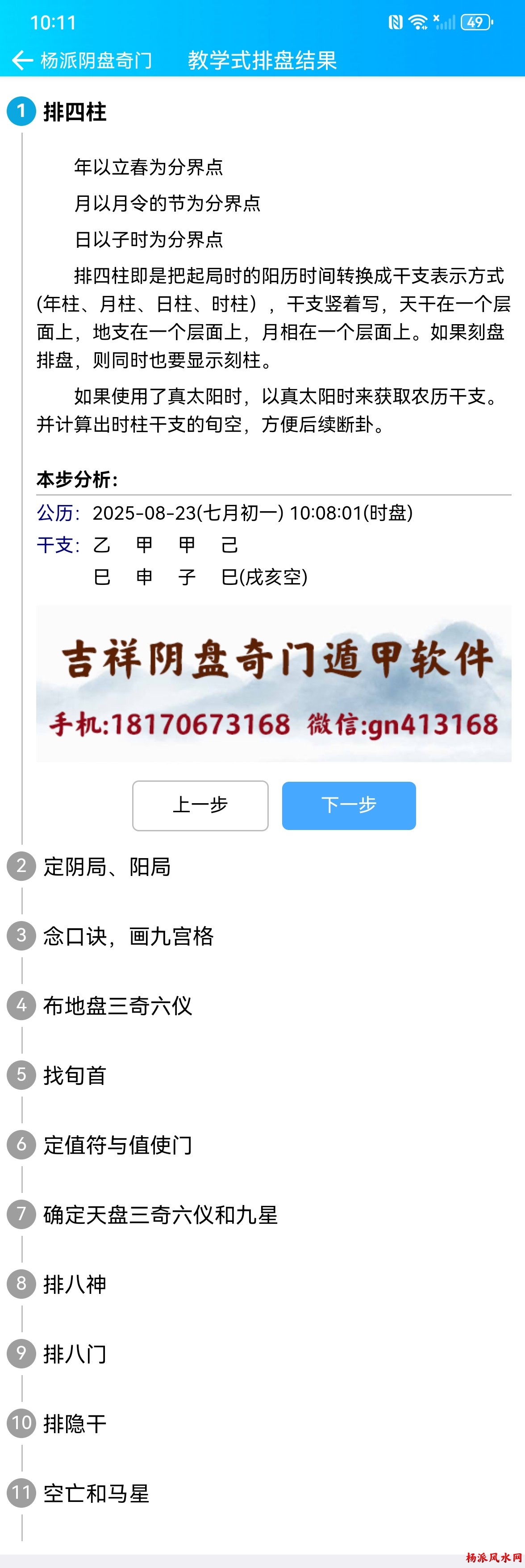Expand step 2 定阴局、阳局
This screenshot has width=525, height=1568.
pyautogui.click(x=106, y=866)
